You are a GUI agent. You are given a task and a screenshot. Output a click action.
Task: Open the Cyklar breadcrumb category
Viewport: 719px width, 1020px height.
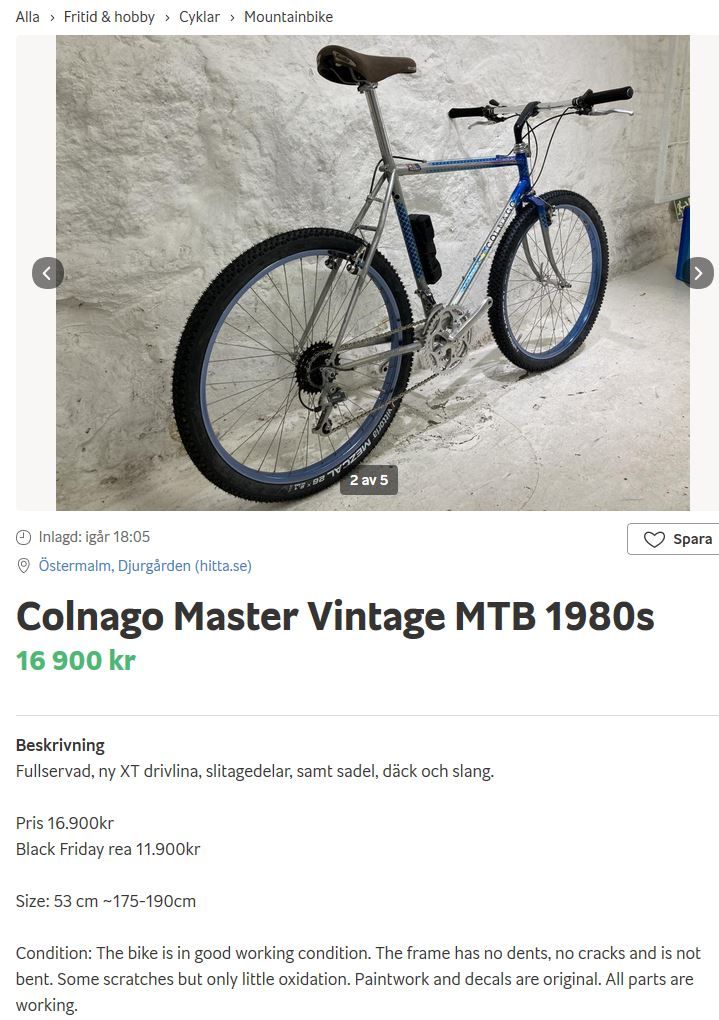coord(199,17)
